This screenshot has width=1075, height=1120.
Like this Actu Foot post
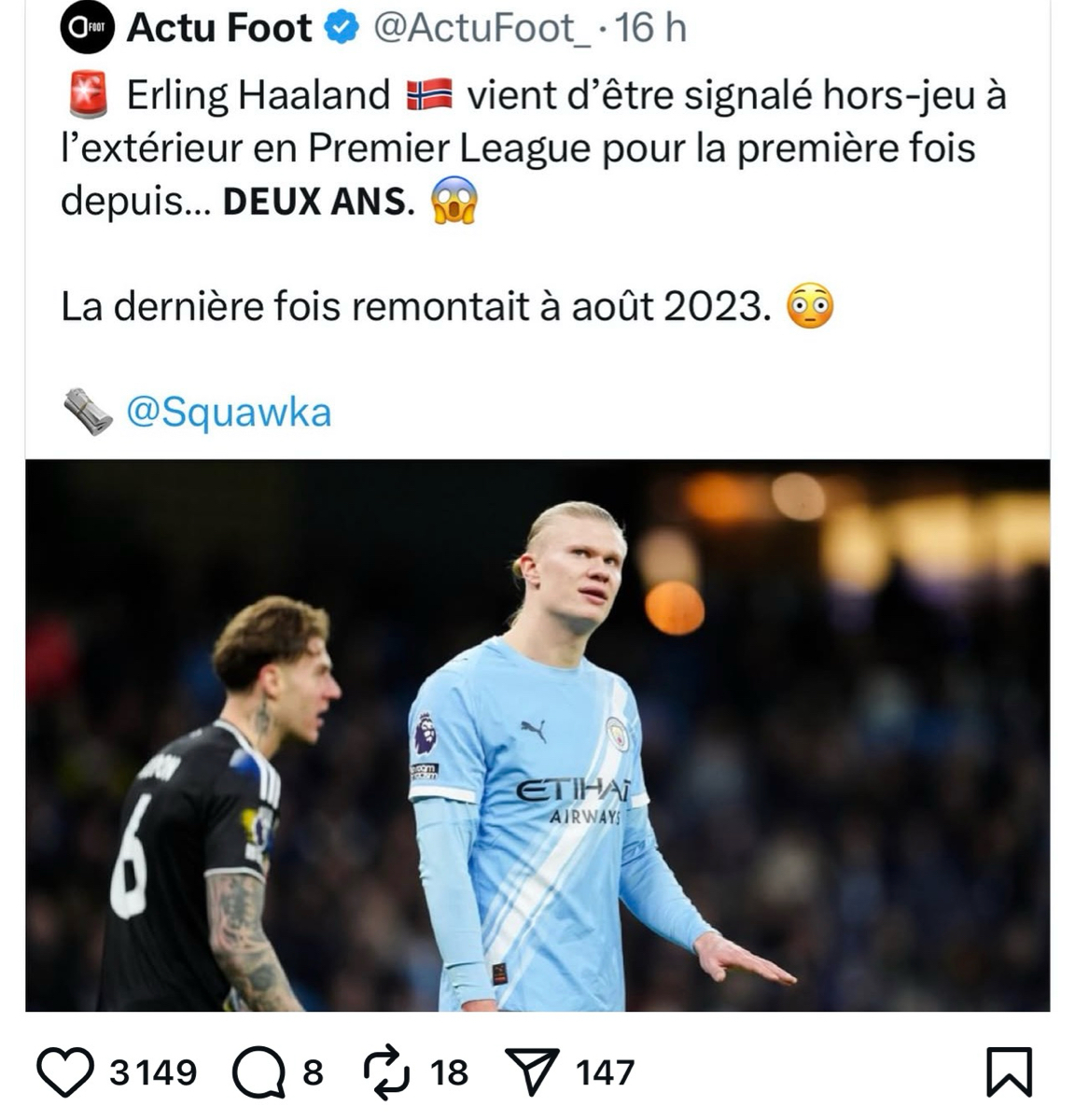pyautogui.click(x=65, y=1072)
